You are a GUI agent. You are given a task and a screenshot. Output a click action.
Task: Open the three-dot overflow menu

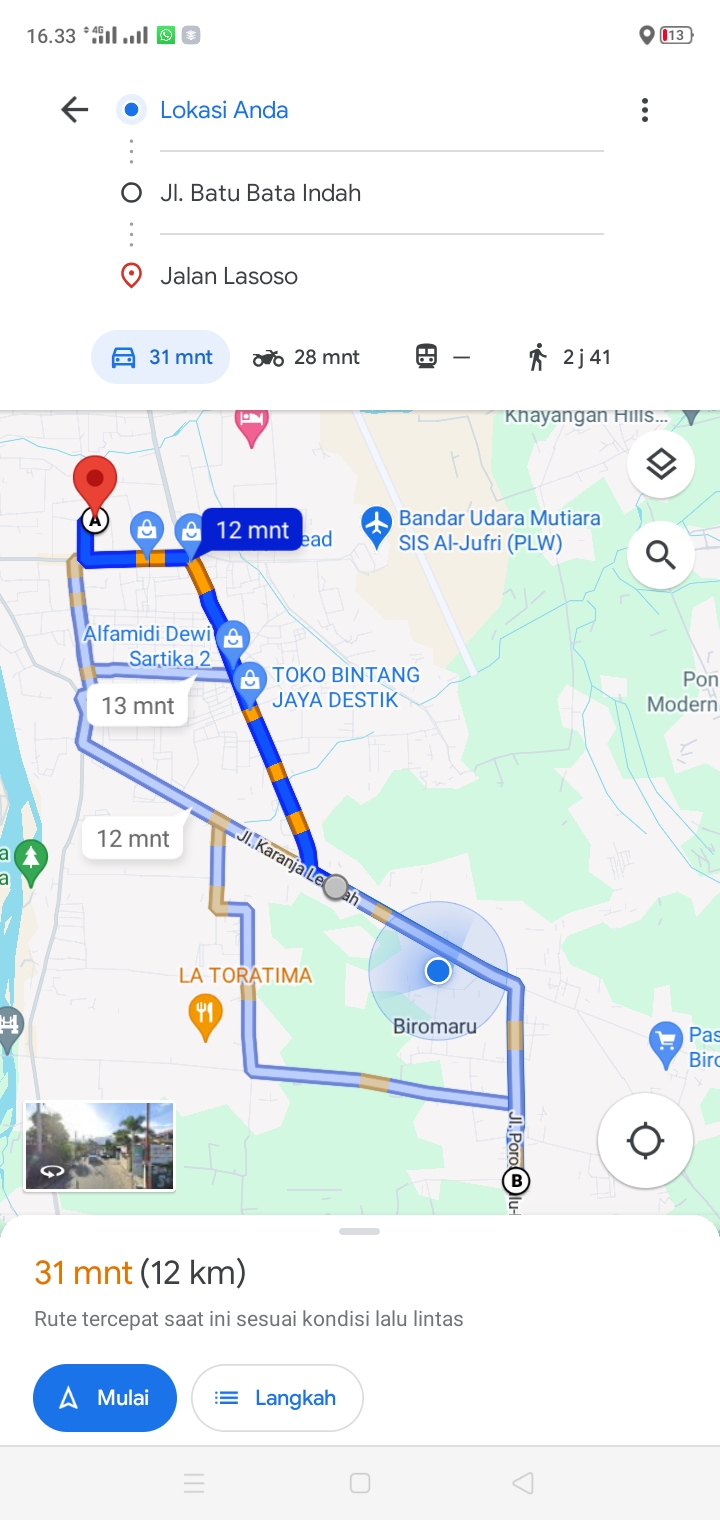tap(645, 110)
